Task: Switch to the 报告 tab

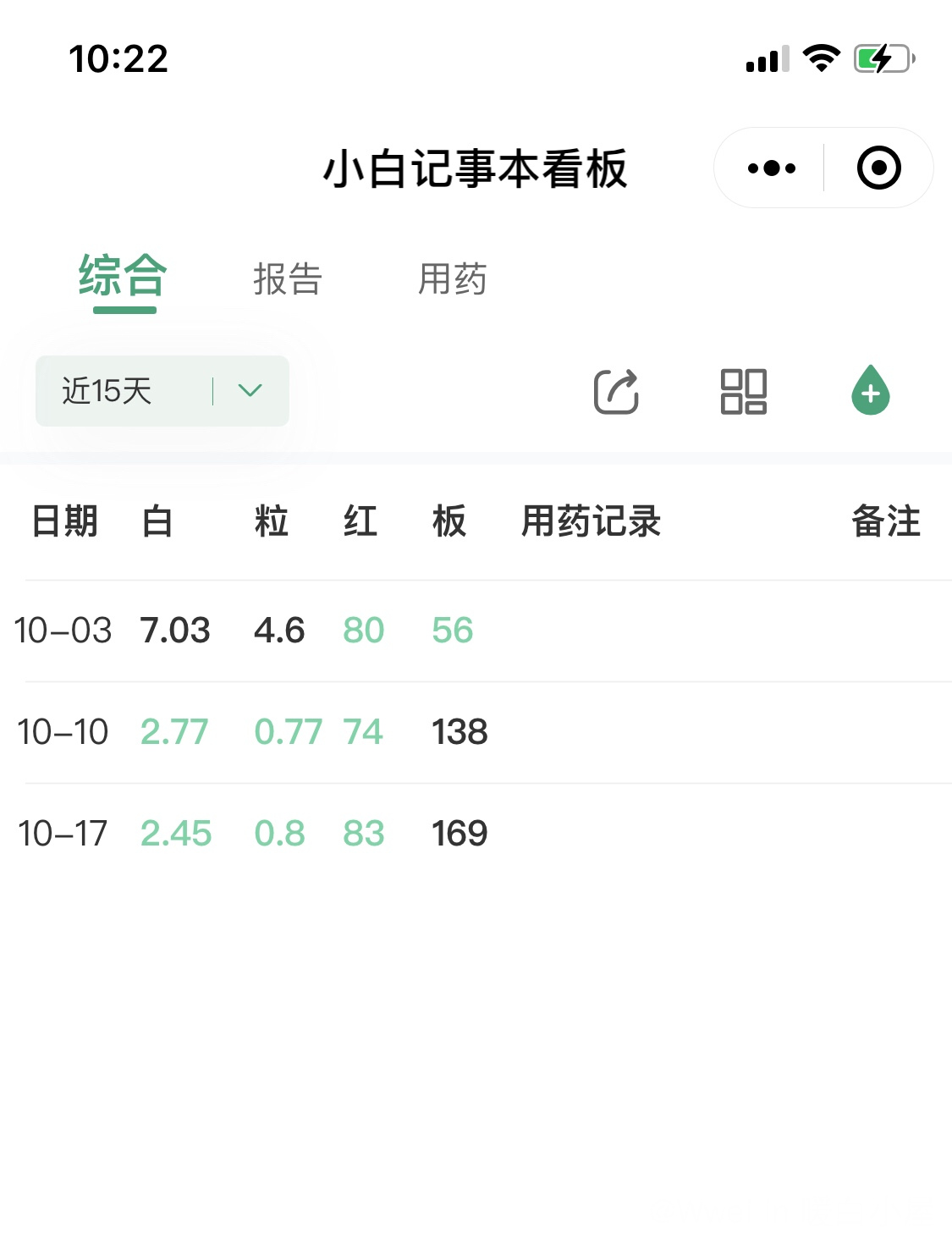Action: click(288, 279)
